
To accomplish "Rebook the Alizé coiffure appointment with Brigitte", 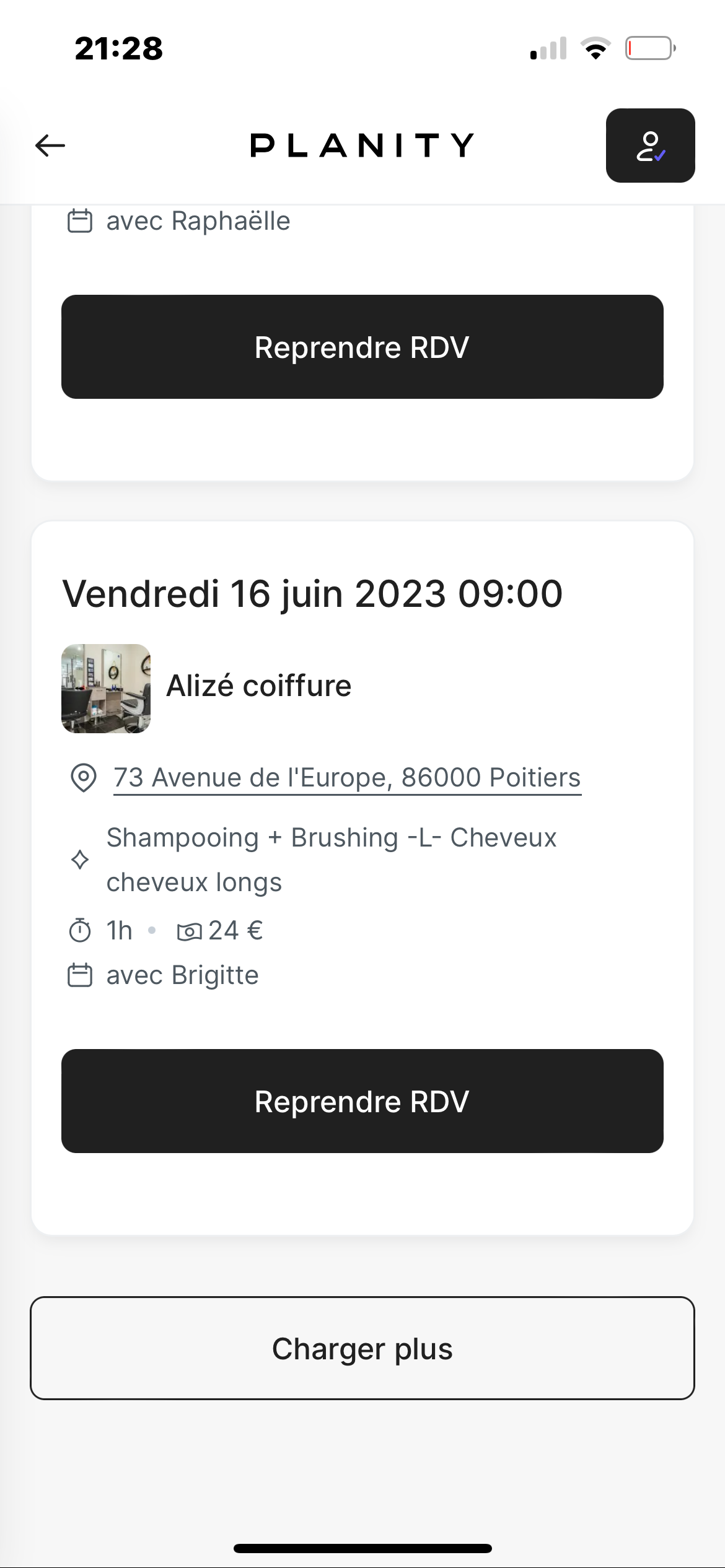I will coord(362,1101).
